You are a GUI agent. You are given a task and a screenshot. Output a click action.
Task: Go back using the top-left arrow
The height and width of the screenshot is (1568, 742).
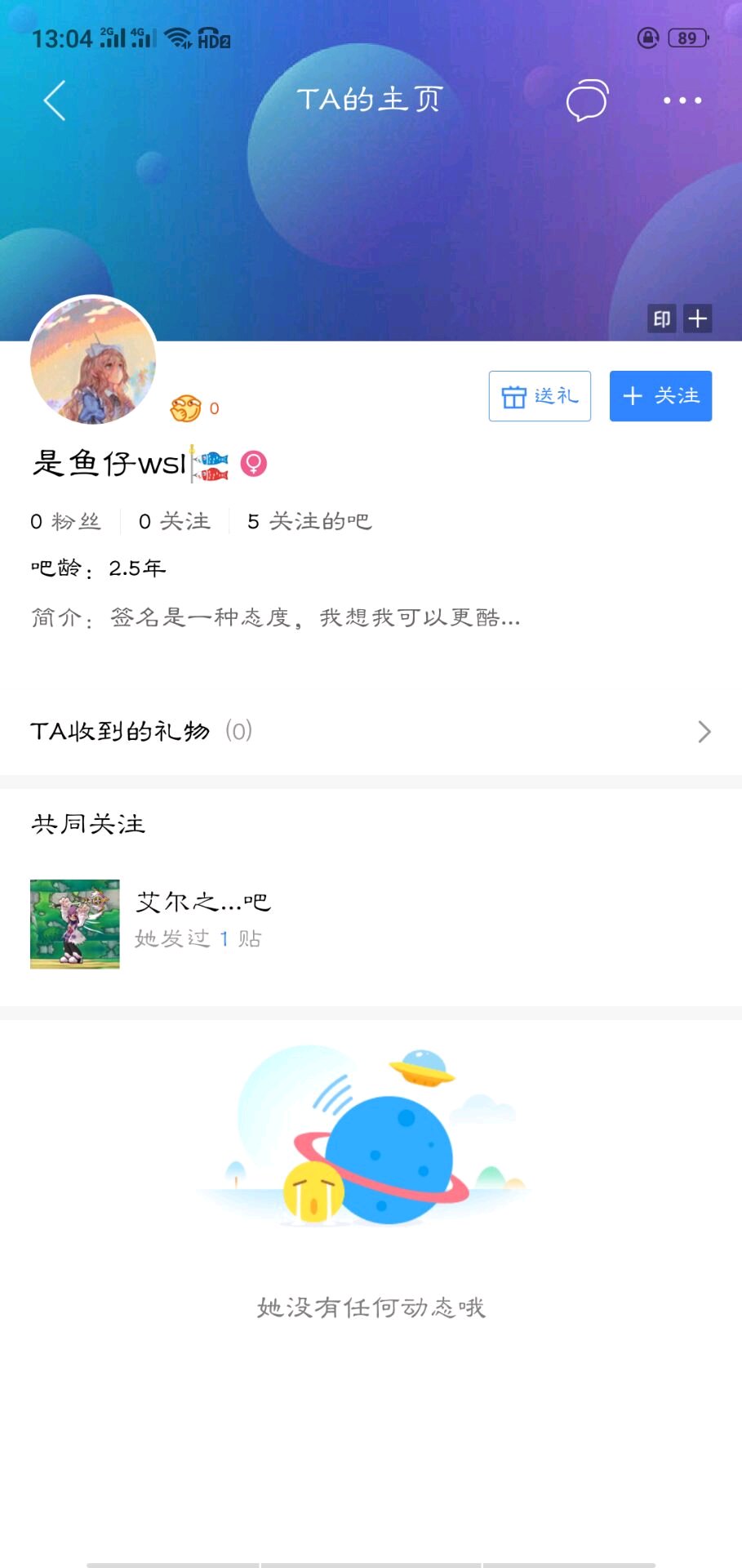click(55, 101)
